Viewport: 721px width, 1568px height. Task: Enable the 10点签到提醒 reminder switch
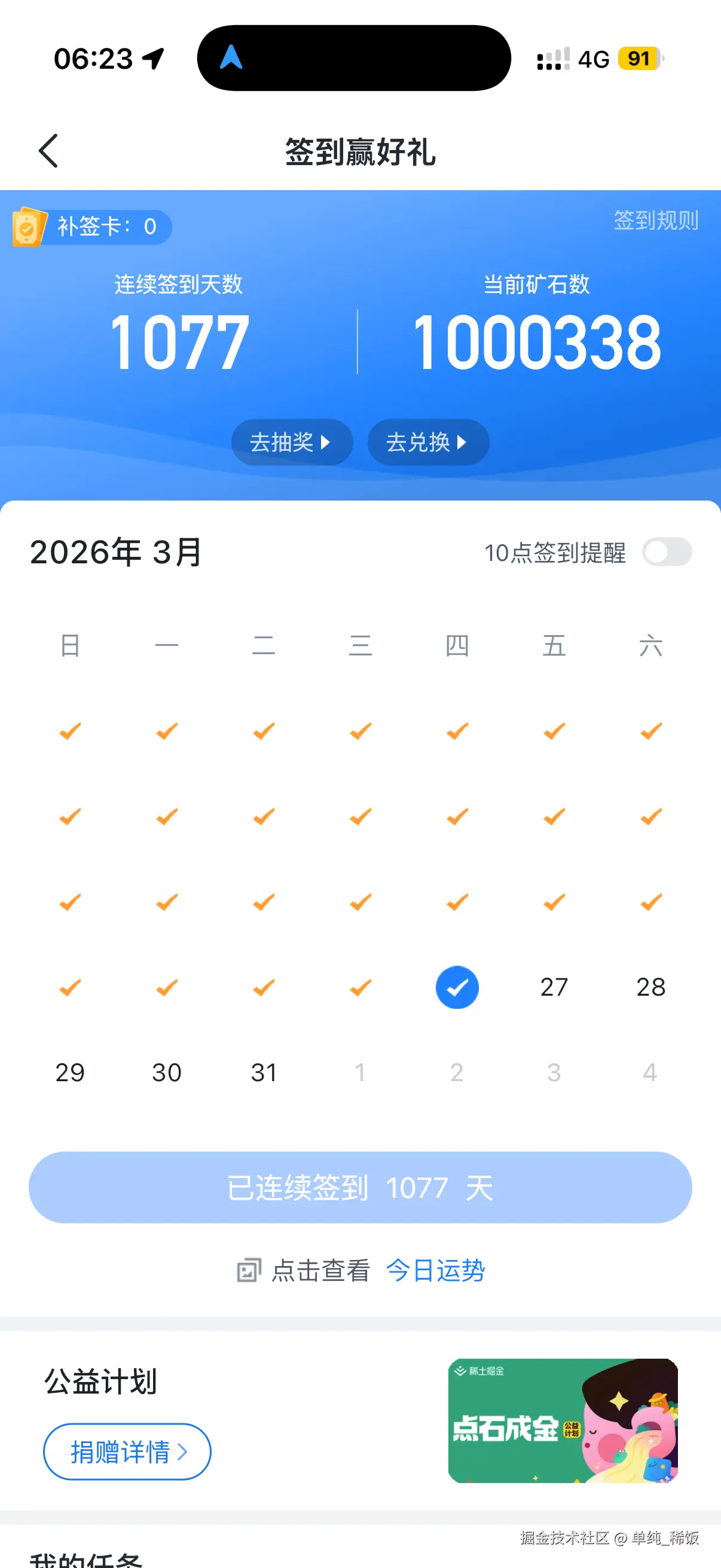click(x=667, y=553)
